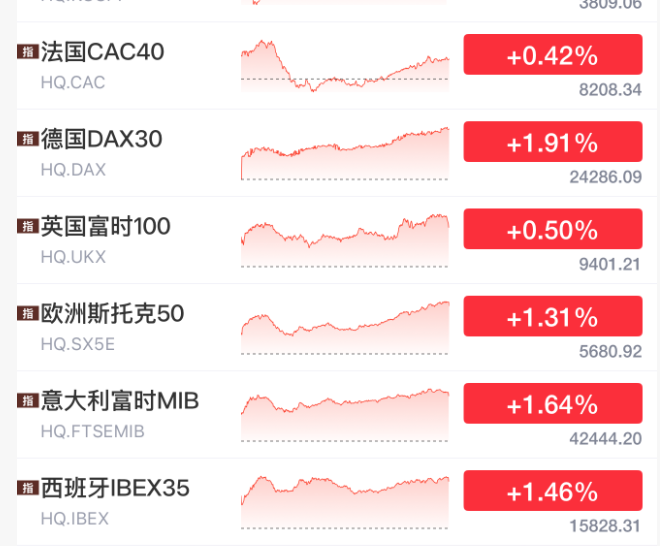The image size is (660, 546).
Task: Tap the +0.42% change button for CAC40
Action: pos(552,55)
